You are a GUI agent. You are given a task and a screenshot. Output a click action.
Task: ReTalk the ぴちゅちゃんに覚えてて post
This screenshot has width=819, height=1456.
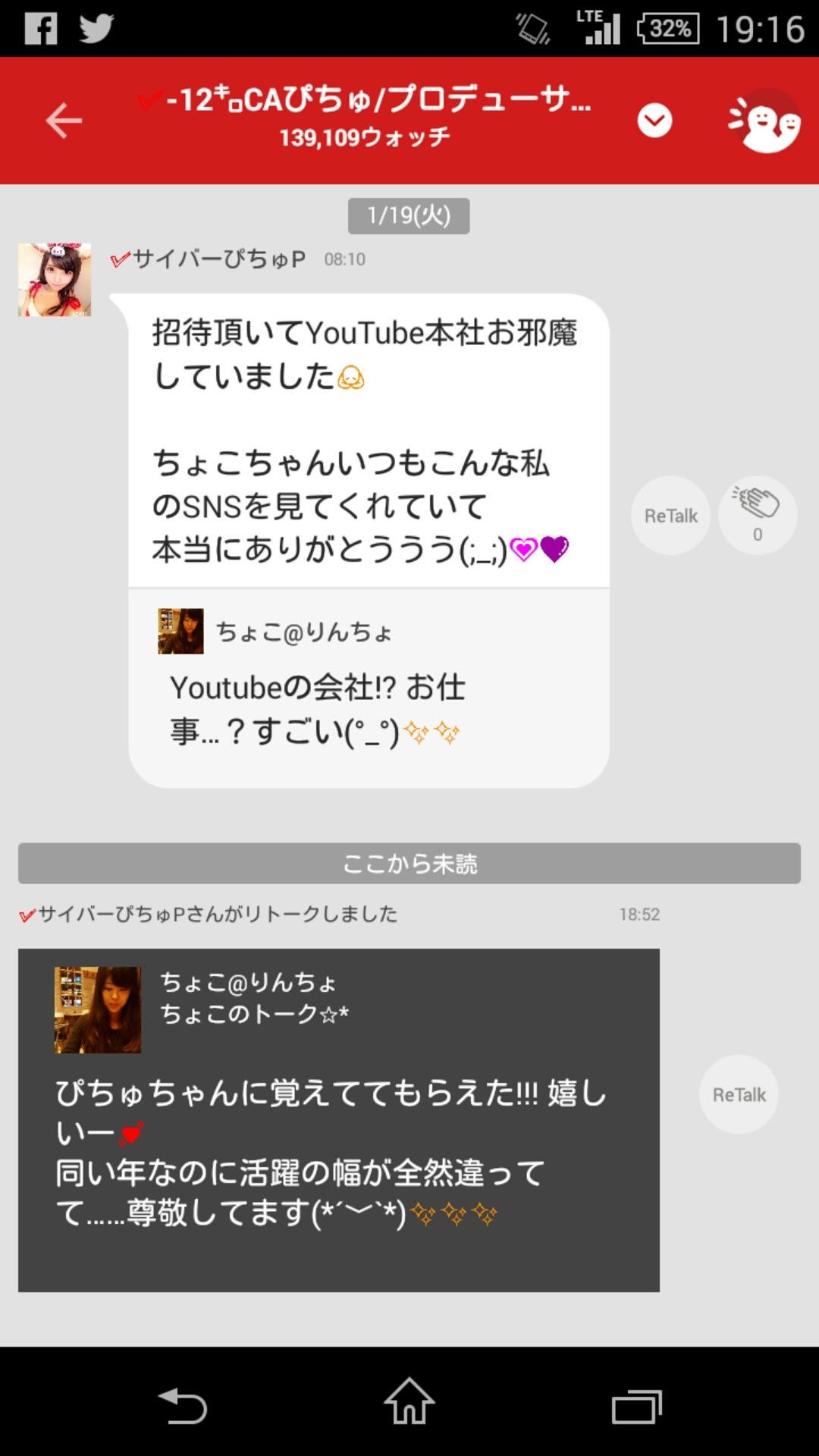[x=739, y=1094]
